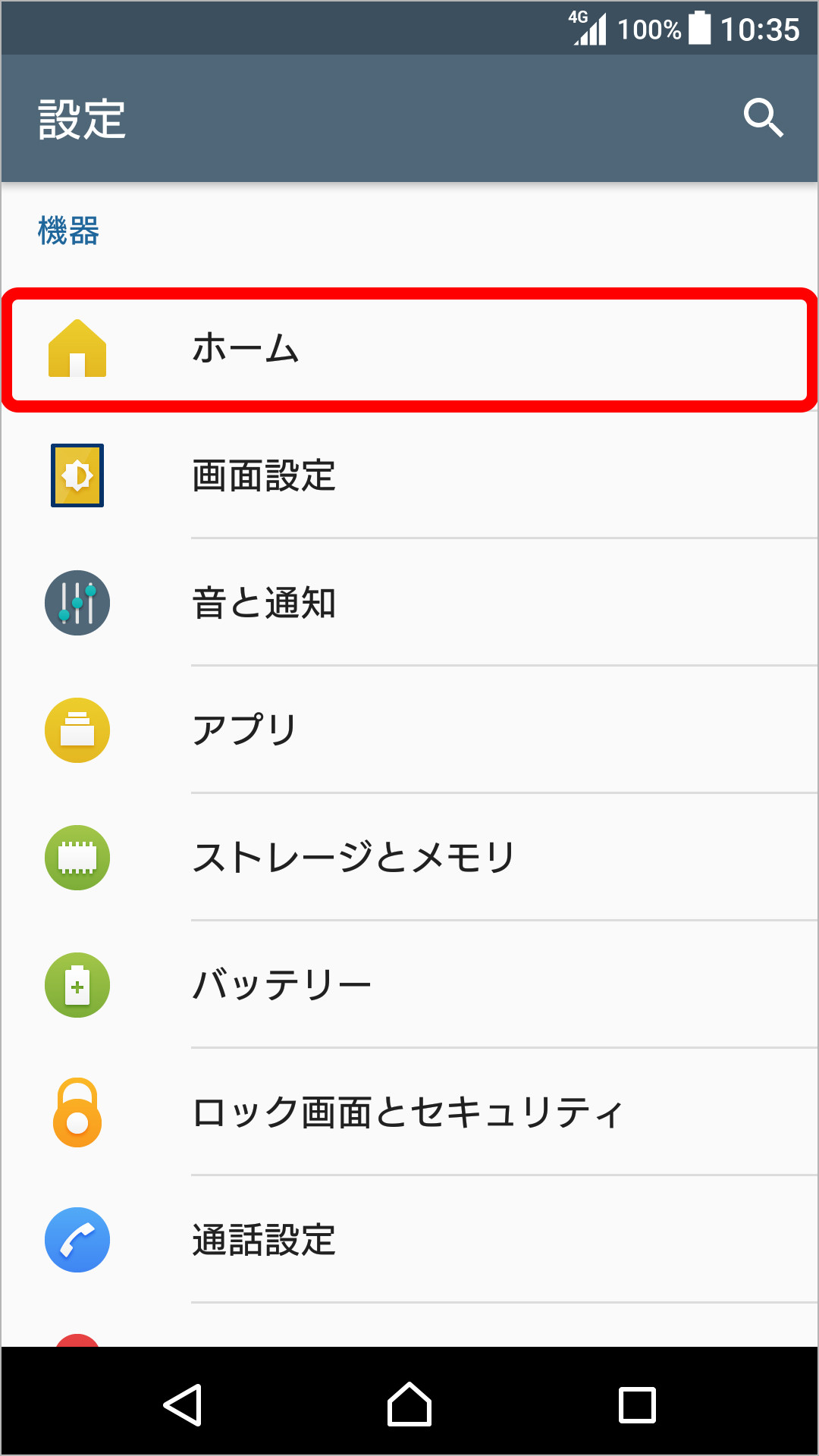The image size is (819, 1456).
Task: Open ロック画面とセキュリティ settings
Action: pyautogui.click(x=409, y=1113)
